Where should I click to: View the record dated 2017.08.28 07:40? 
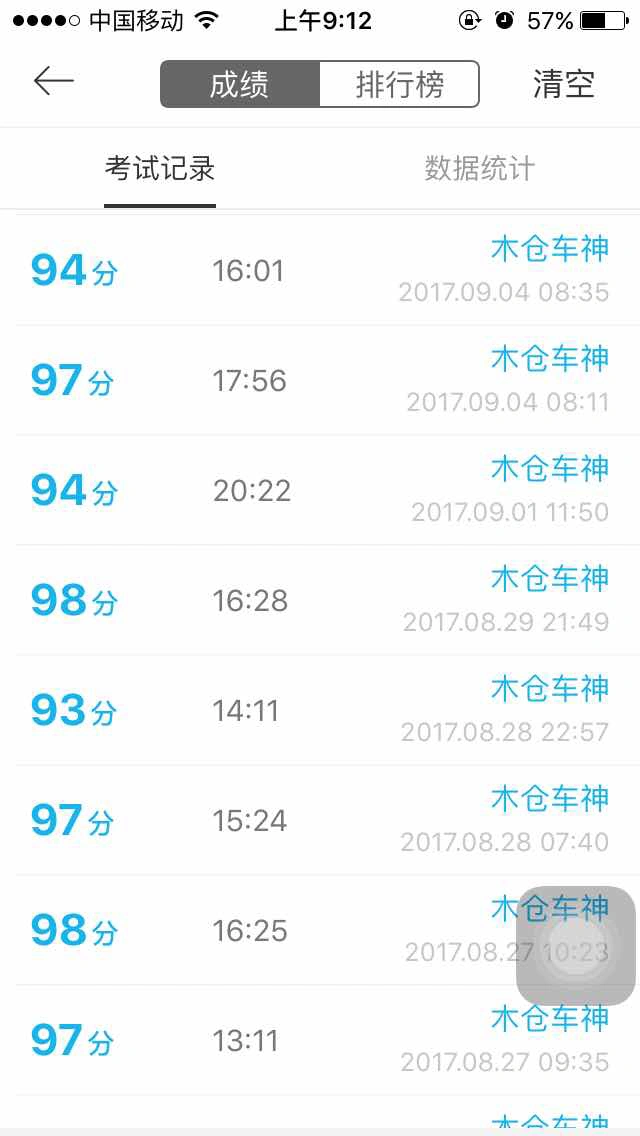320,820
